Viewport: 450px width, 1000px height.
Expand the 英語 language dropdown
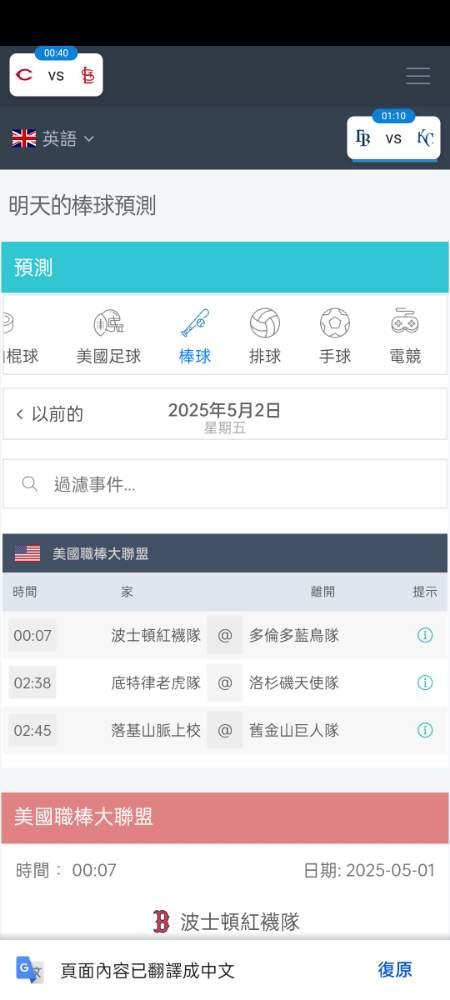tap(52, 138)
